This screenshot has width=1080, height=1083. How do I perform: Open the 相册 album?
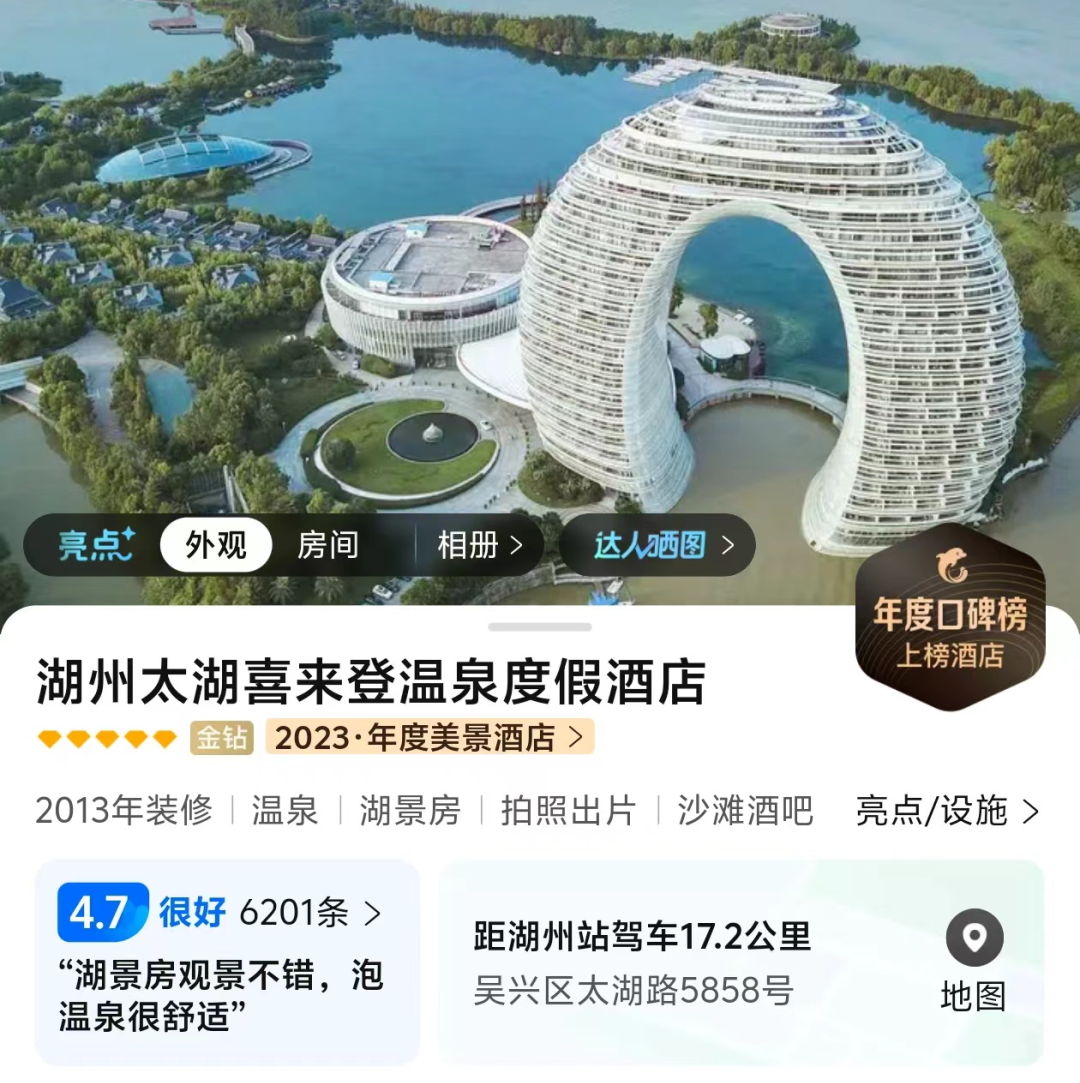[480, 546]
